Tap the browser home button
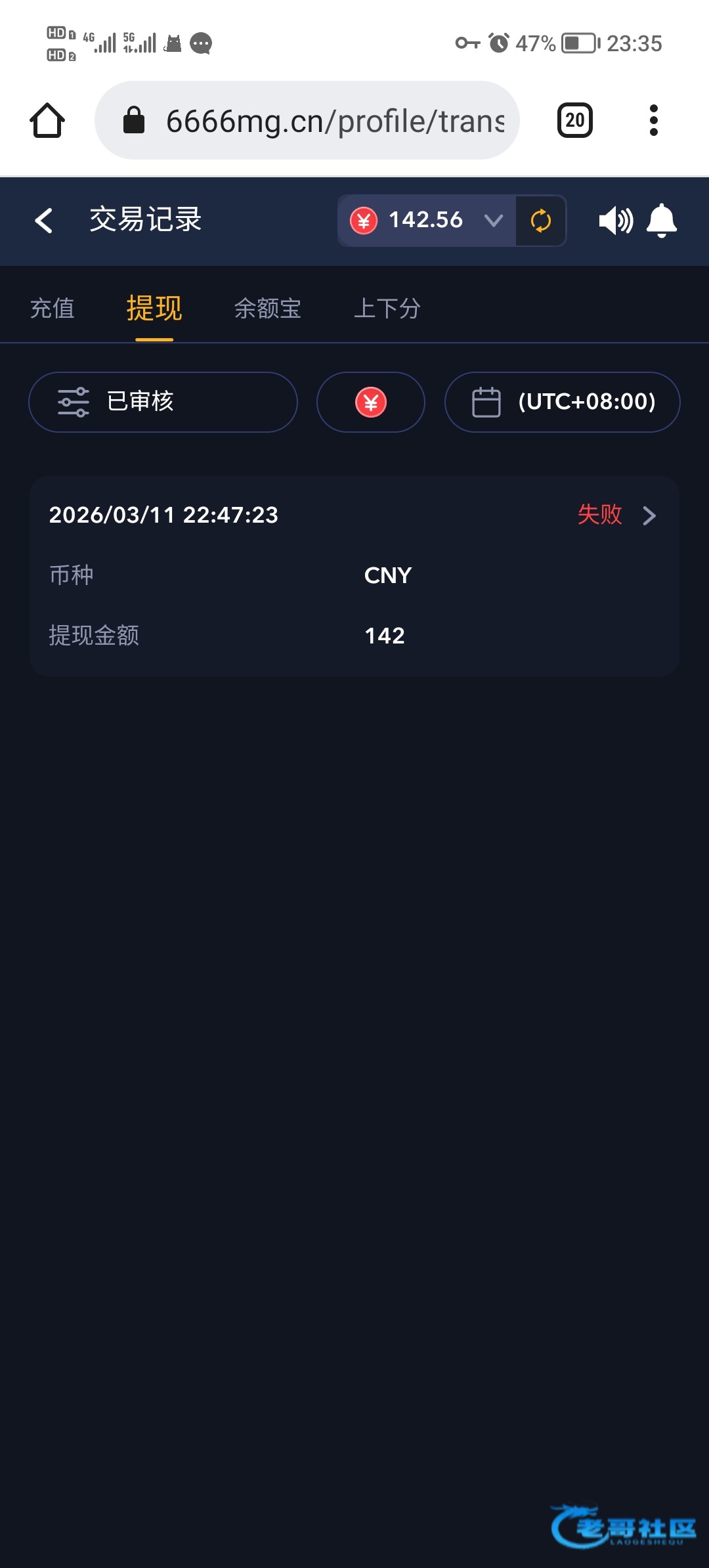This screenshot has width=709, height=1568. (x=47, y=121)
